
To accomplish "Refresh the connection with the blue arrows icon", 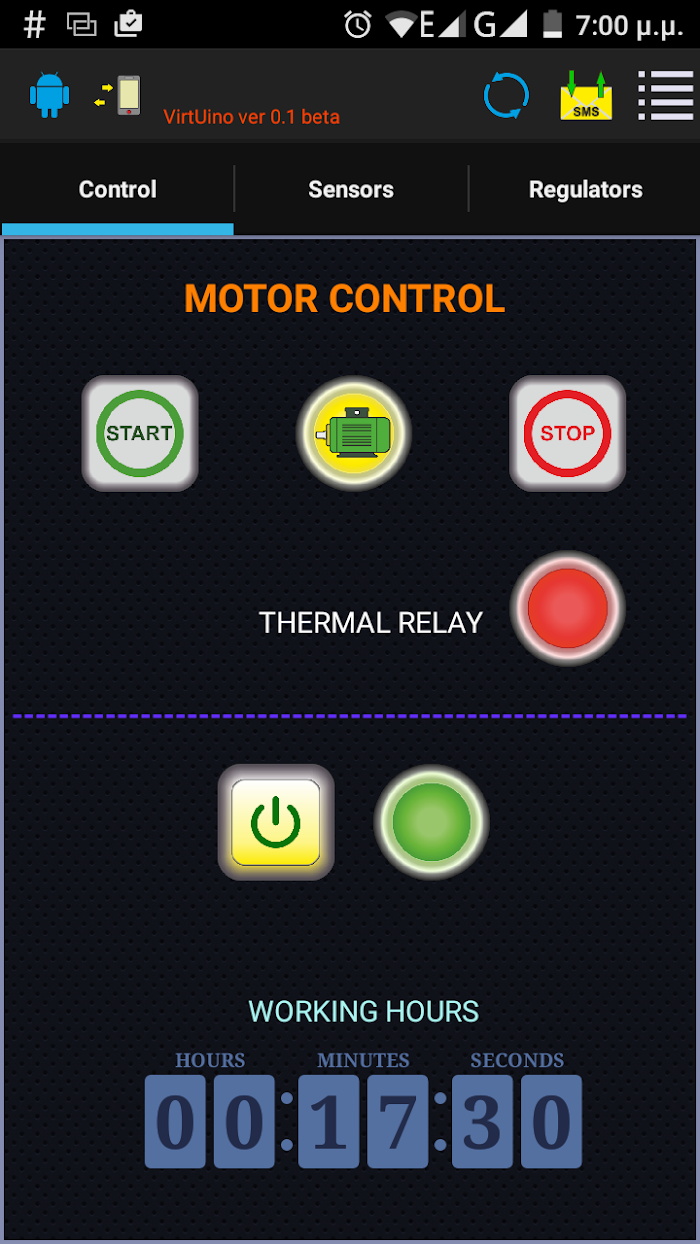I will click(x=506, y=96).
